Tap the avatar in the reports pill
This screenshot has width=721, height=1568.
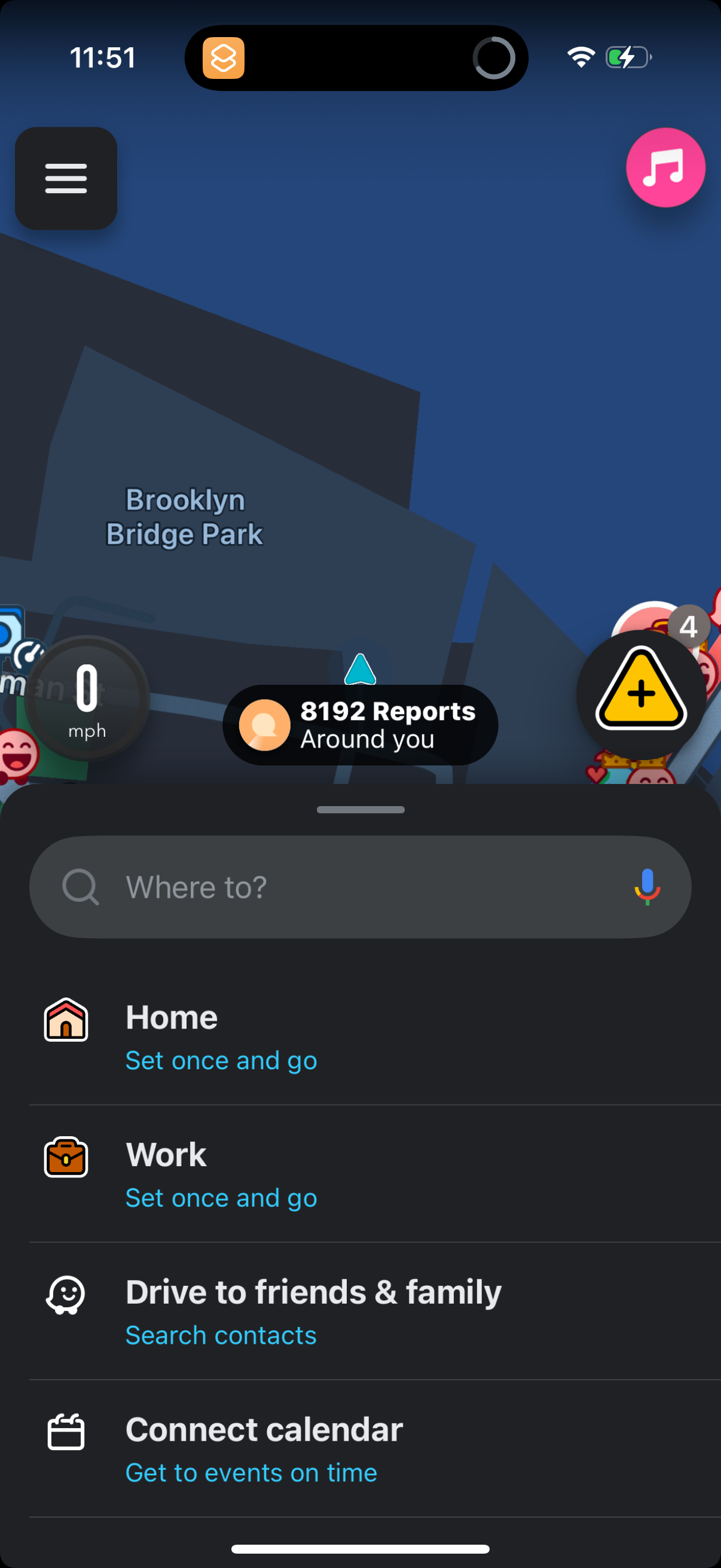[x=264, y=725]
